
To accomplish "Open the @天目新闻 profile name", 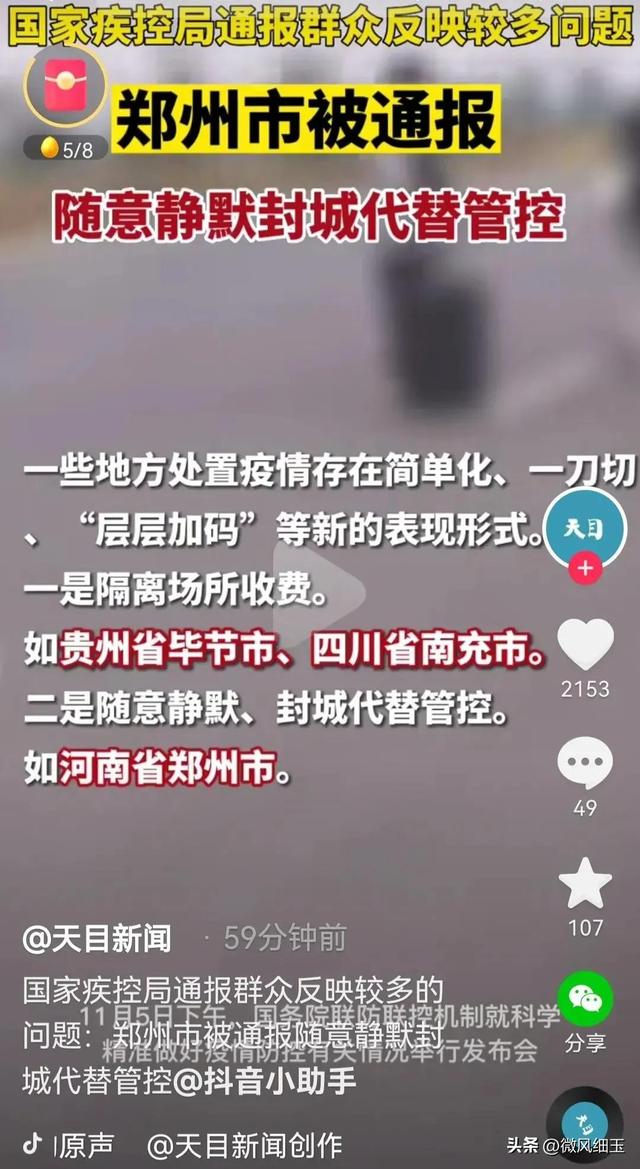I will [x=97, y=939].
